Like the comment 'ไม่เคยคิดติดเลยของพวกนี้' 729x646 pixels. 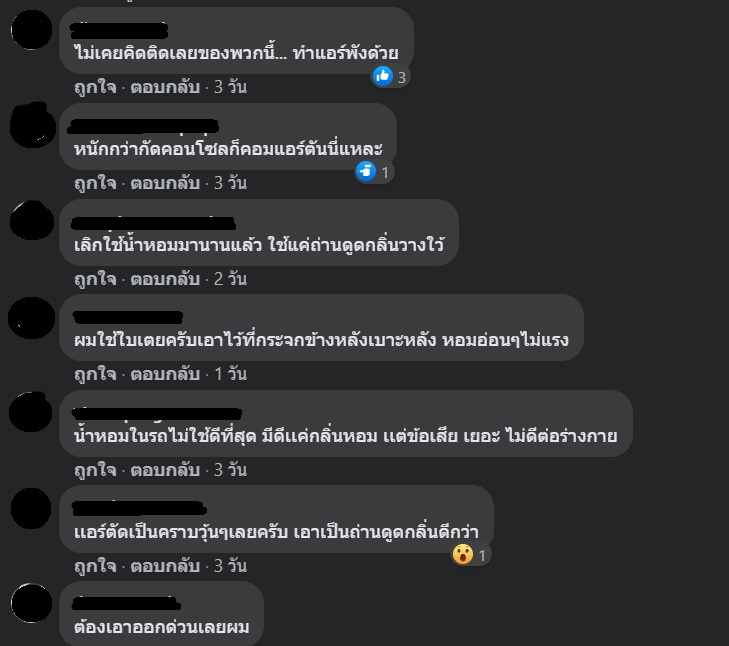click(x=93, y=87)
